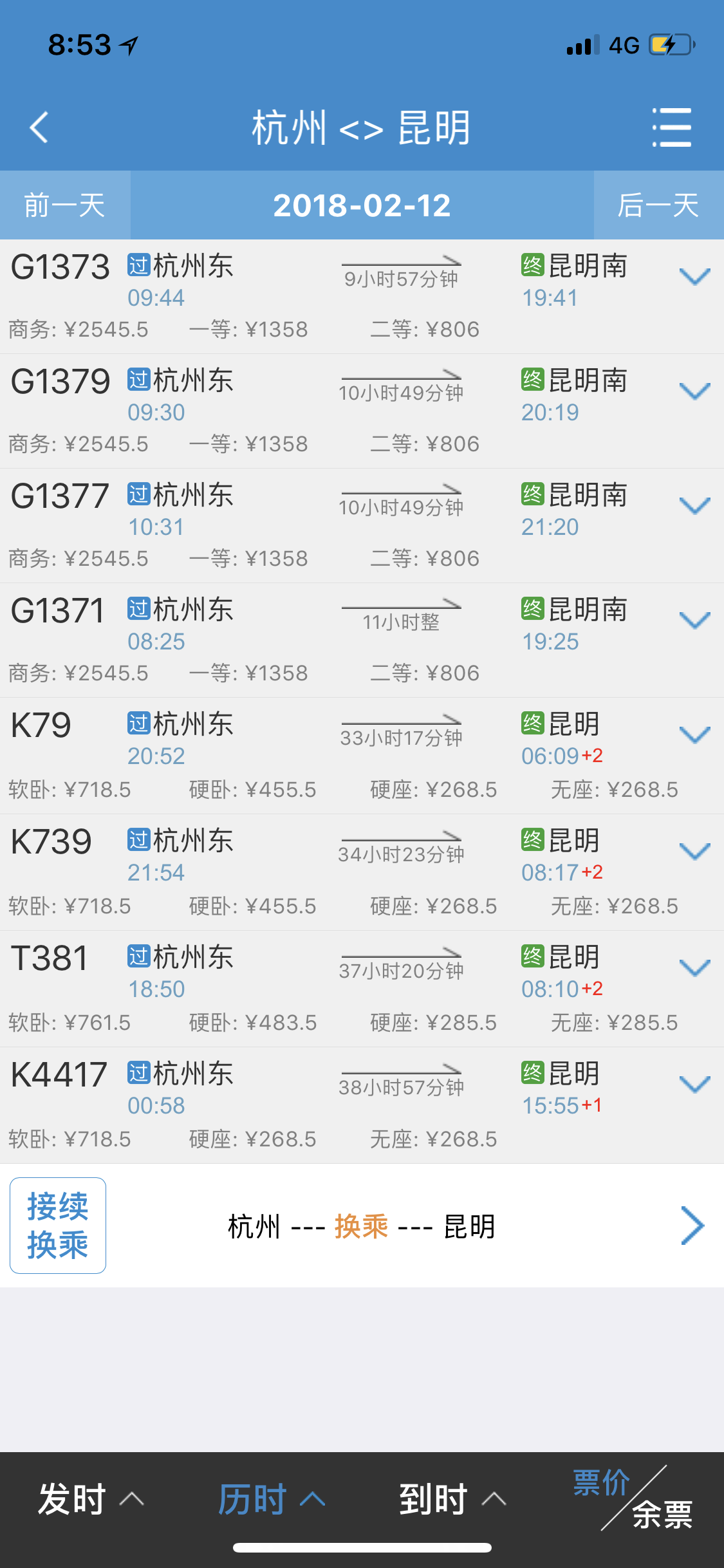Expand details for train K4417
The height and width of the screenshot is (1568, 724).
[x=694, y=1085]
